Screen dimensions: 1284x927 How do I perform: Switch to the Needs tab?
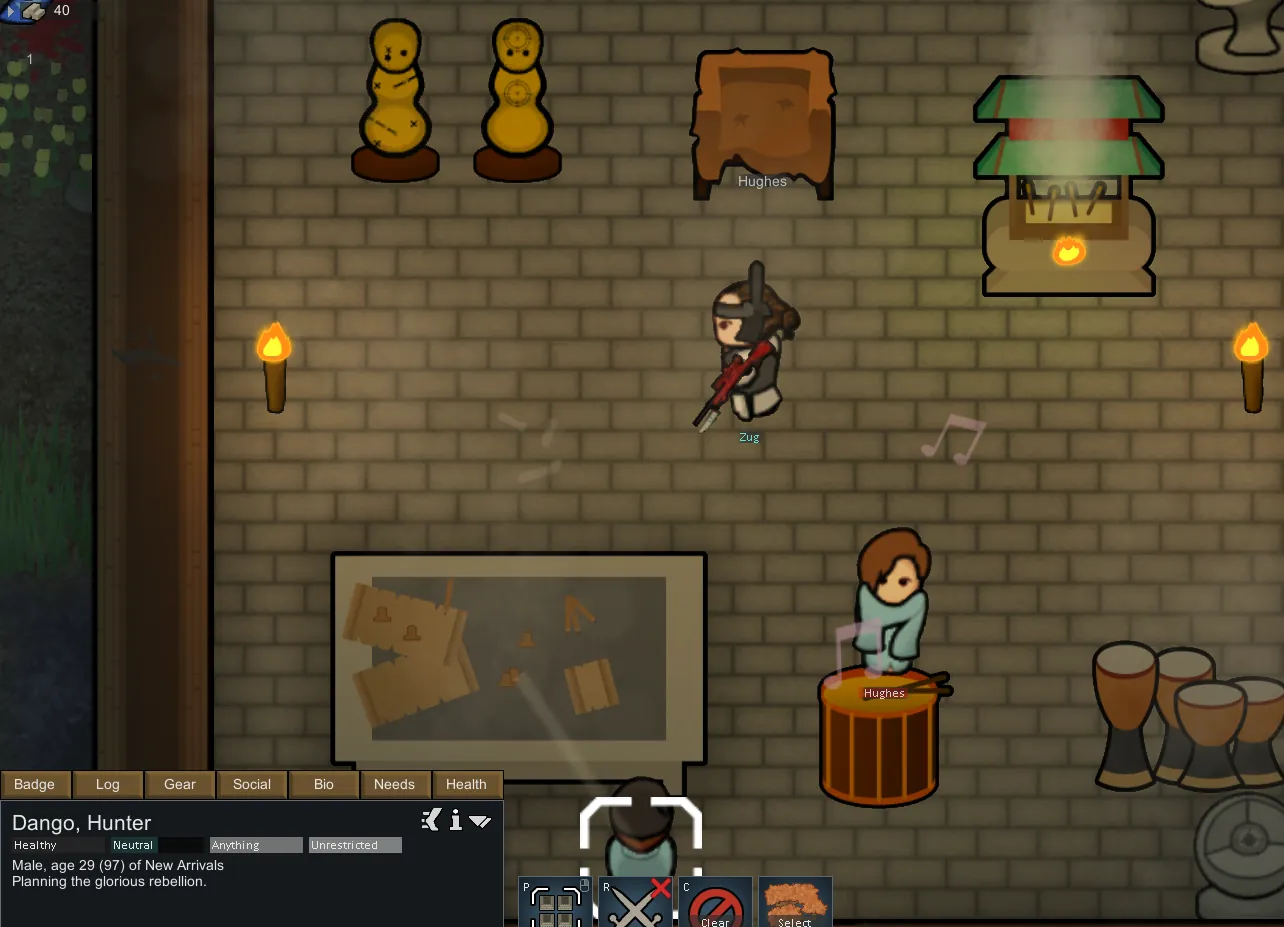coord(394,784)
